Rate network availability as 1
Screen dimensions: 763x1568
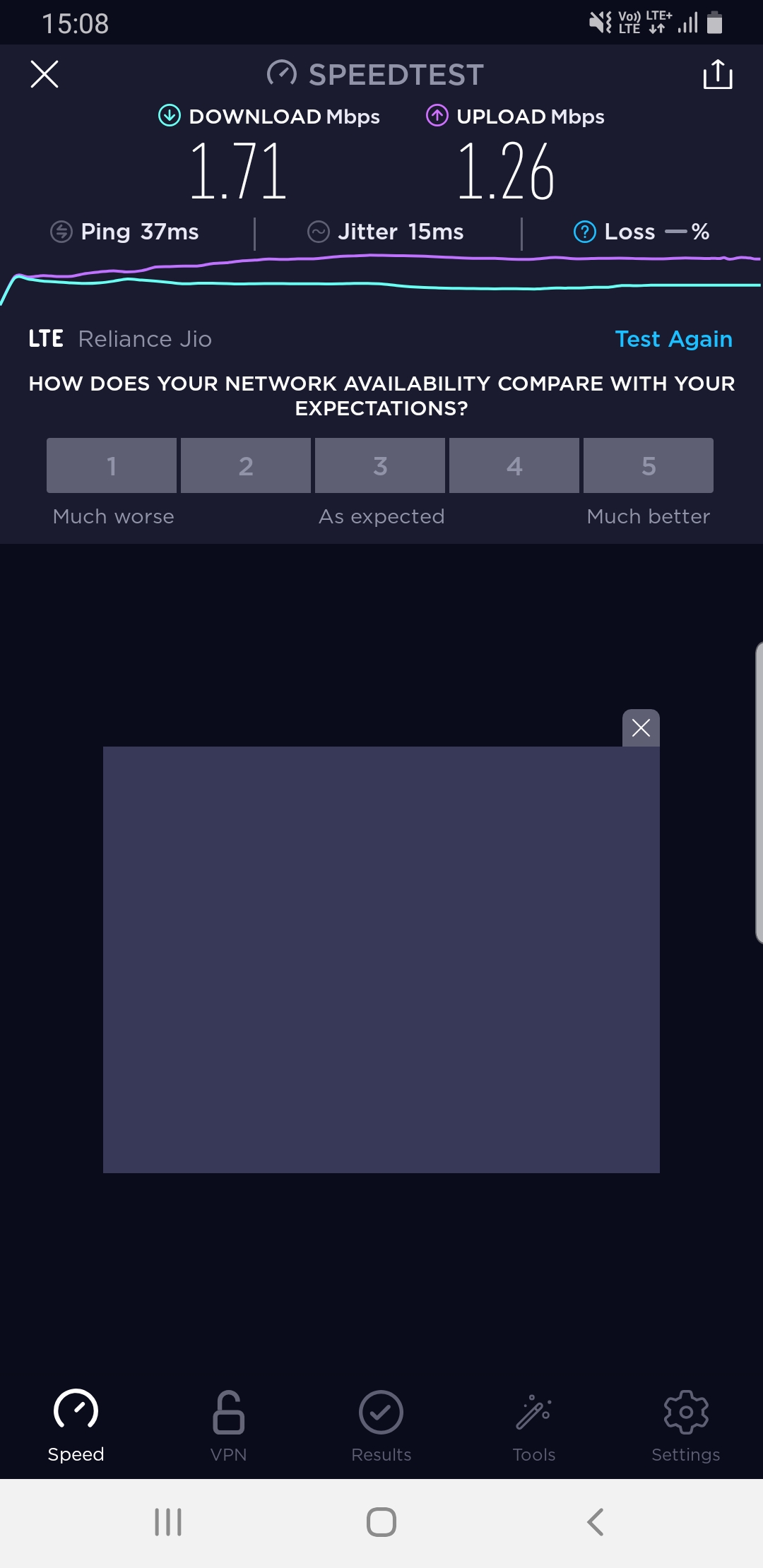112,465
